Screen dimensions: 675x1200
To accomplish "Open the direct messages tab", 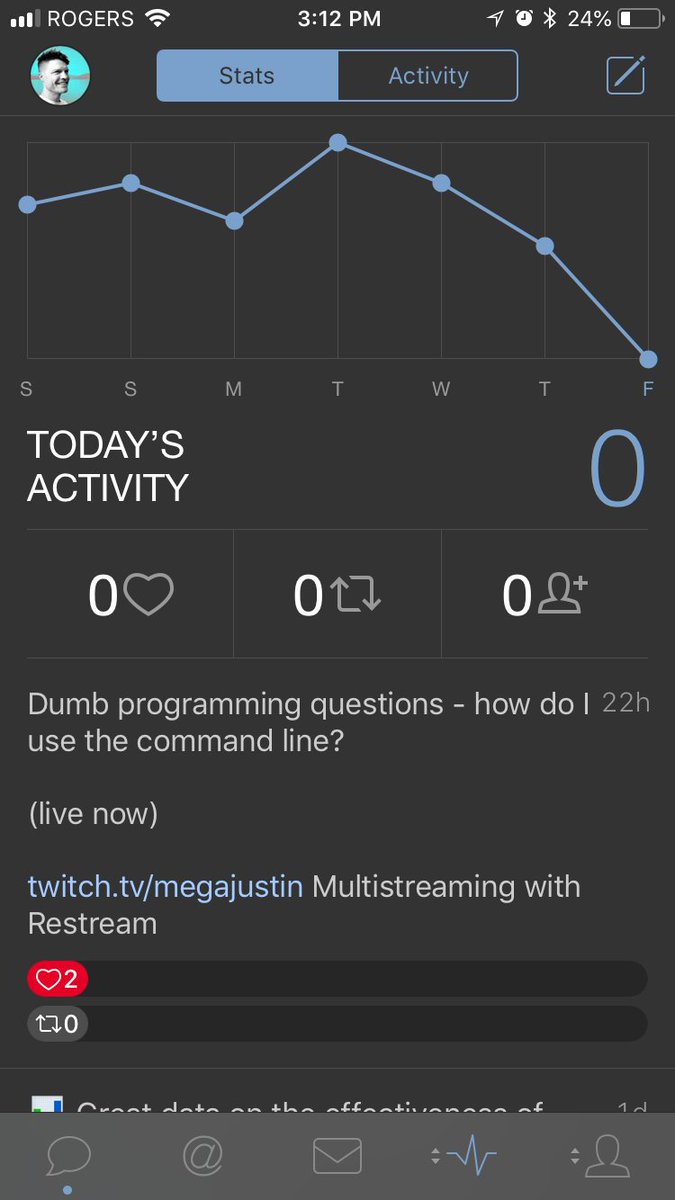I will [x=337, y=1158].
